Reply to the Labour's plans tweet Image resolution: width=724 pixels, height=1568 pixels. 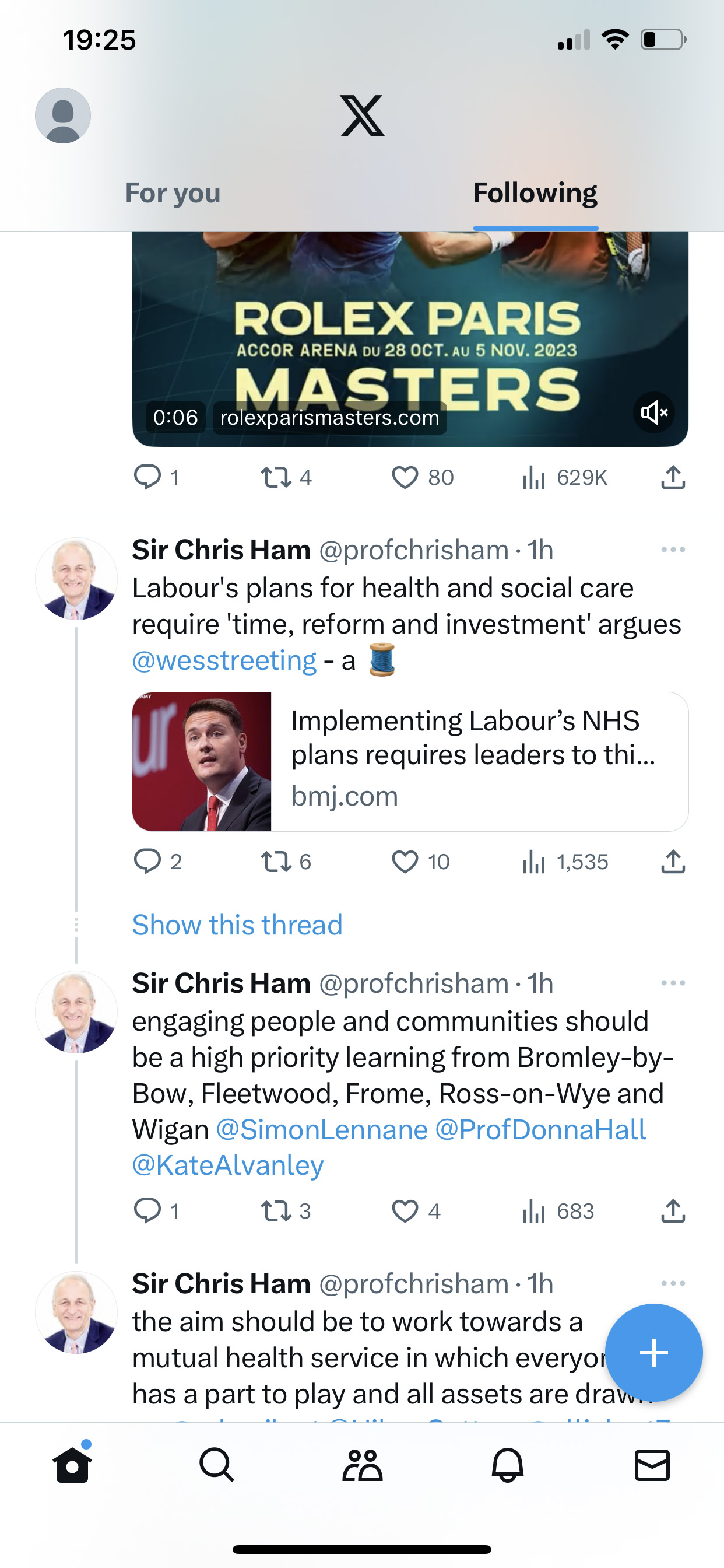(157, 862)
